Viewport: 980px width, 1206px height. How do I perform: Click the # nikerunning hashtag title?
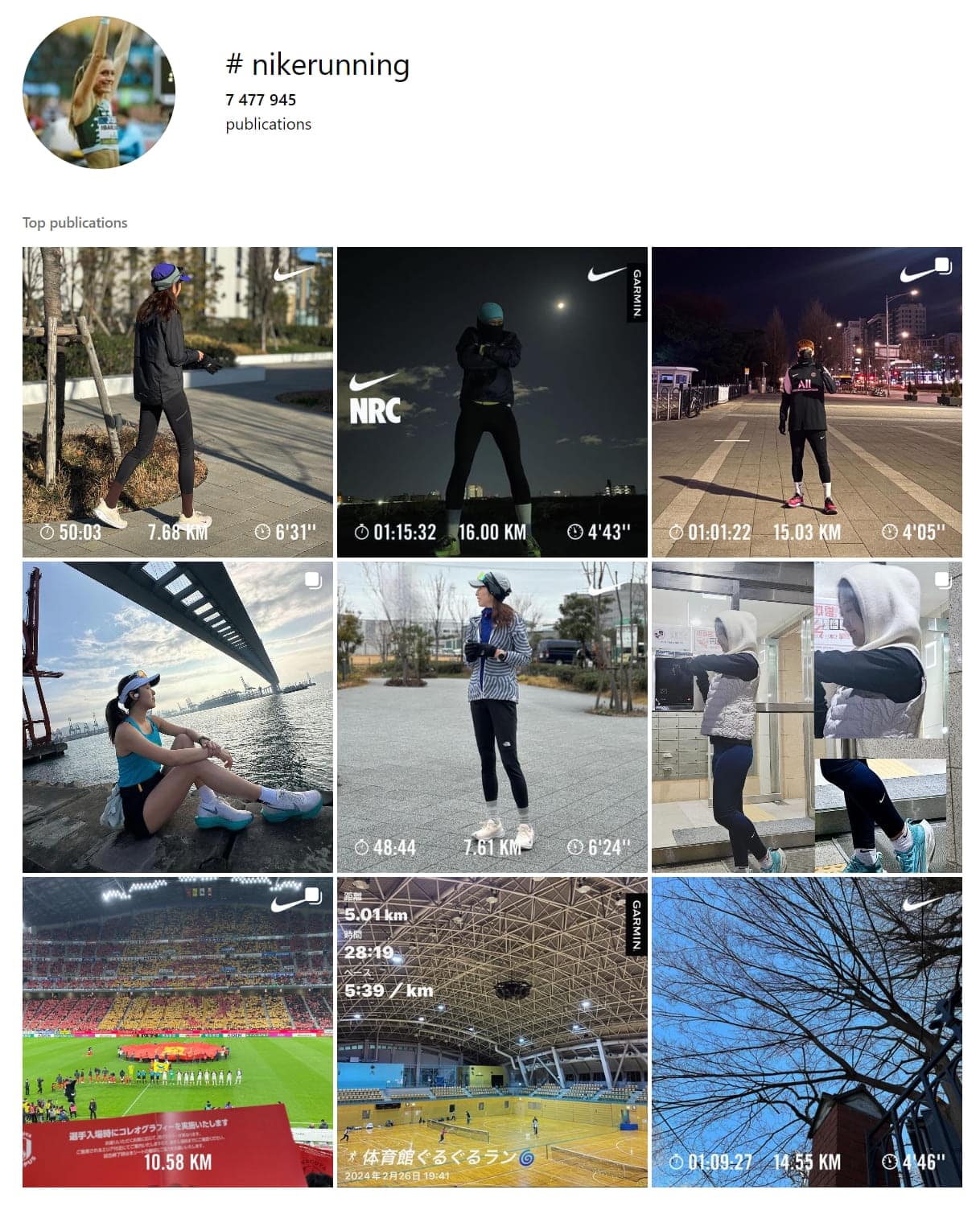[319, 66]
